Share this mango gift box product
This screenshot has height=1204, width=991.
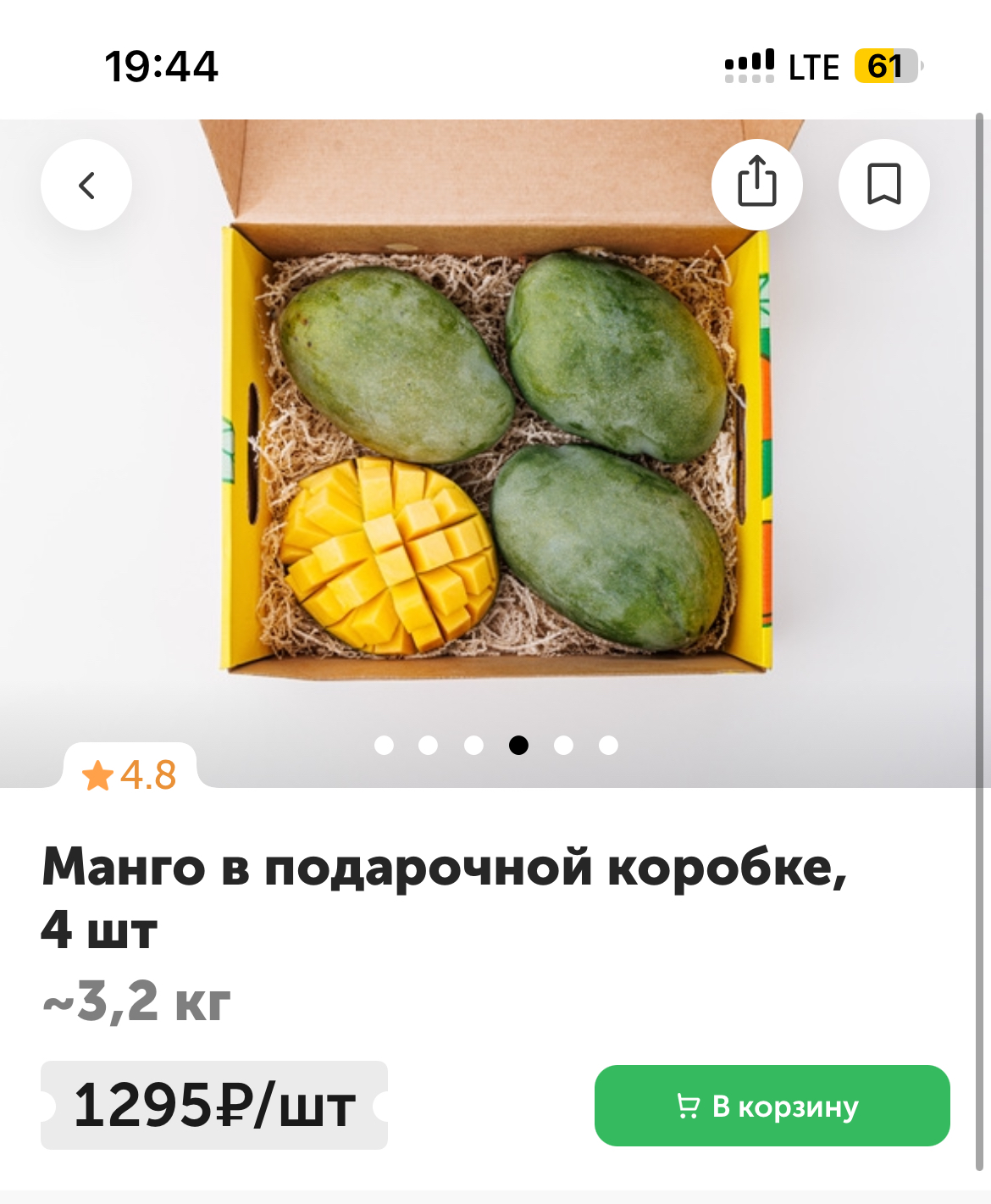pyautogui.click(x=756, y=183)
